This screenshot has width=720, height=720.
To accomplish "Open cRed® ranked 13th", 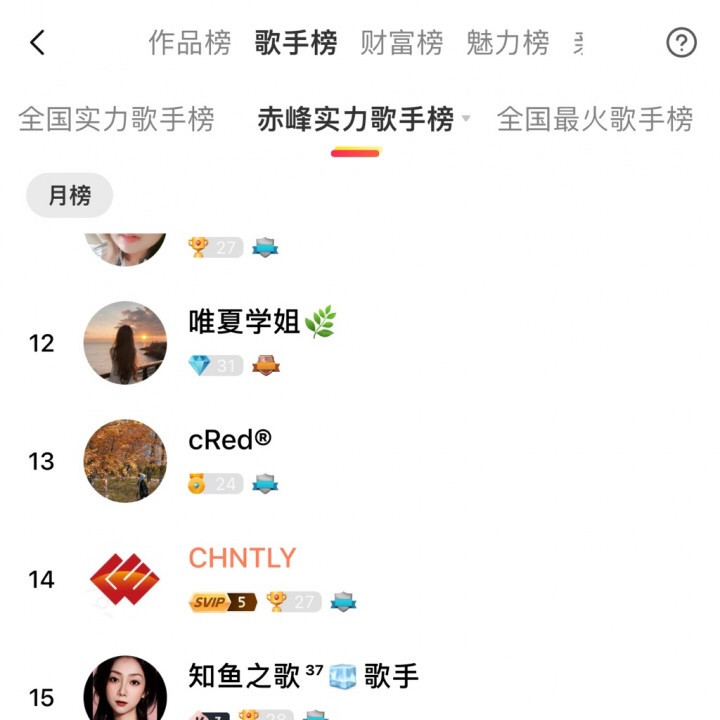I will pos(230,441).
